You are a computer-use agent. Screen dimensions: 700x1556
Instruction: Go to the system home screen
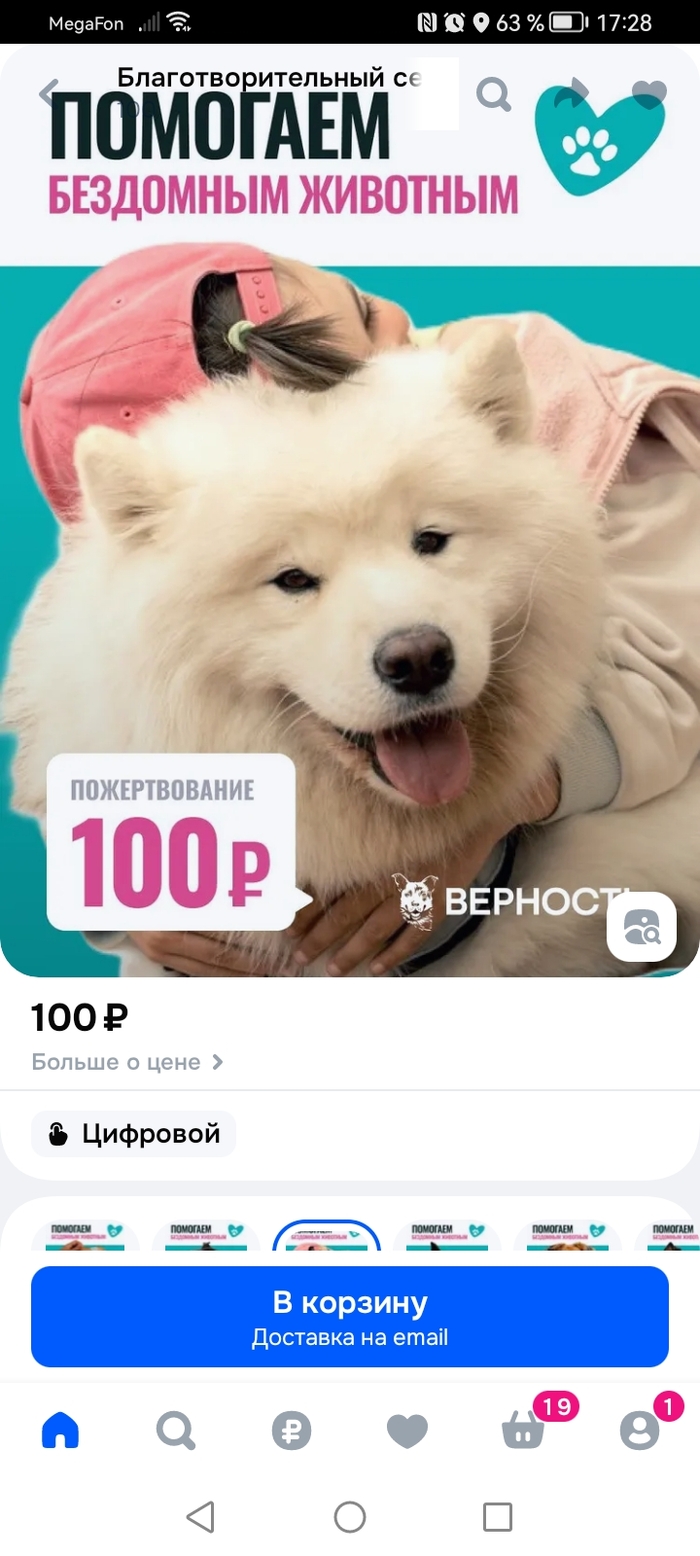(x=349, y=1517)
